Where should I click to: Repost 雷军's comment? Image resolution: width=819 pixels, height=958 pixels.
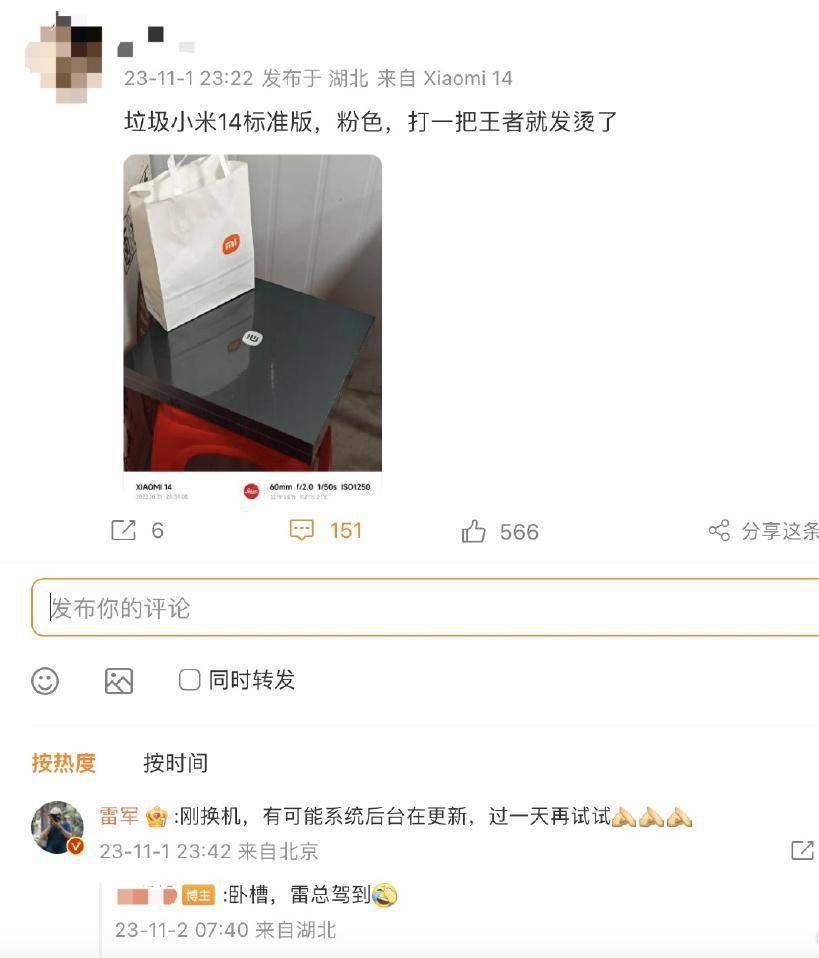802,850
